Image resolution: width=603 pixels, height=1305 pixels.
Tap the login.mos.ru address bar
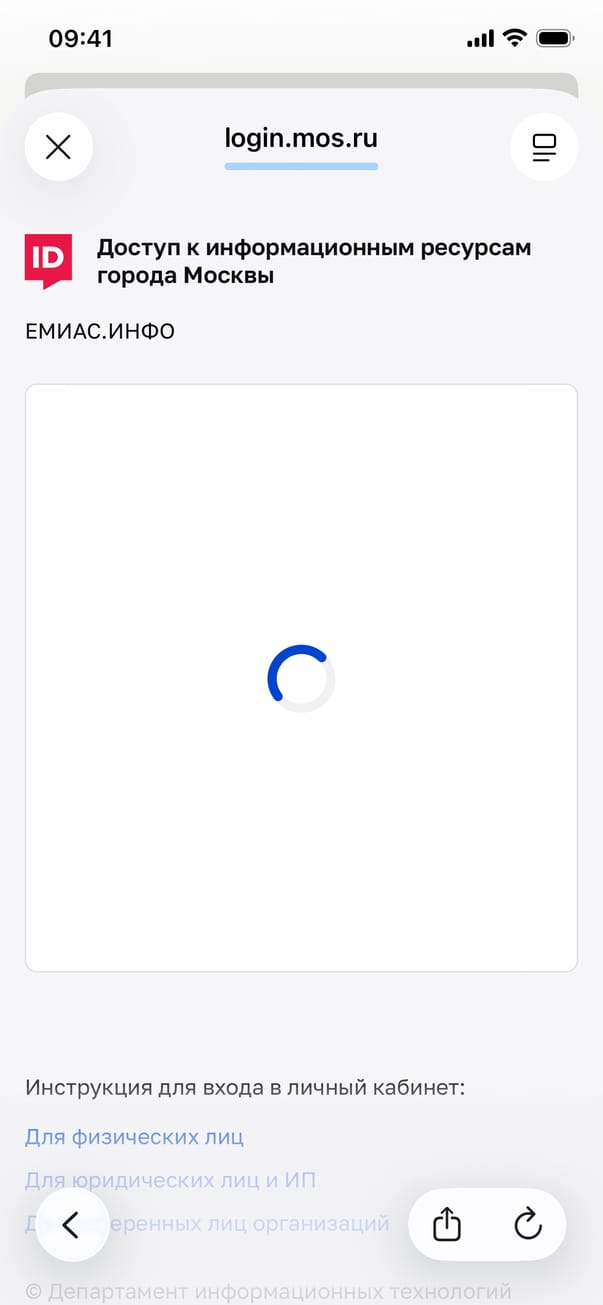tap(301, 139)
